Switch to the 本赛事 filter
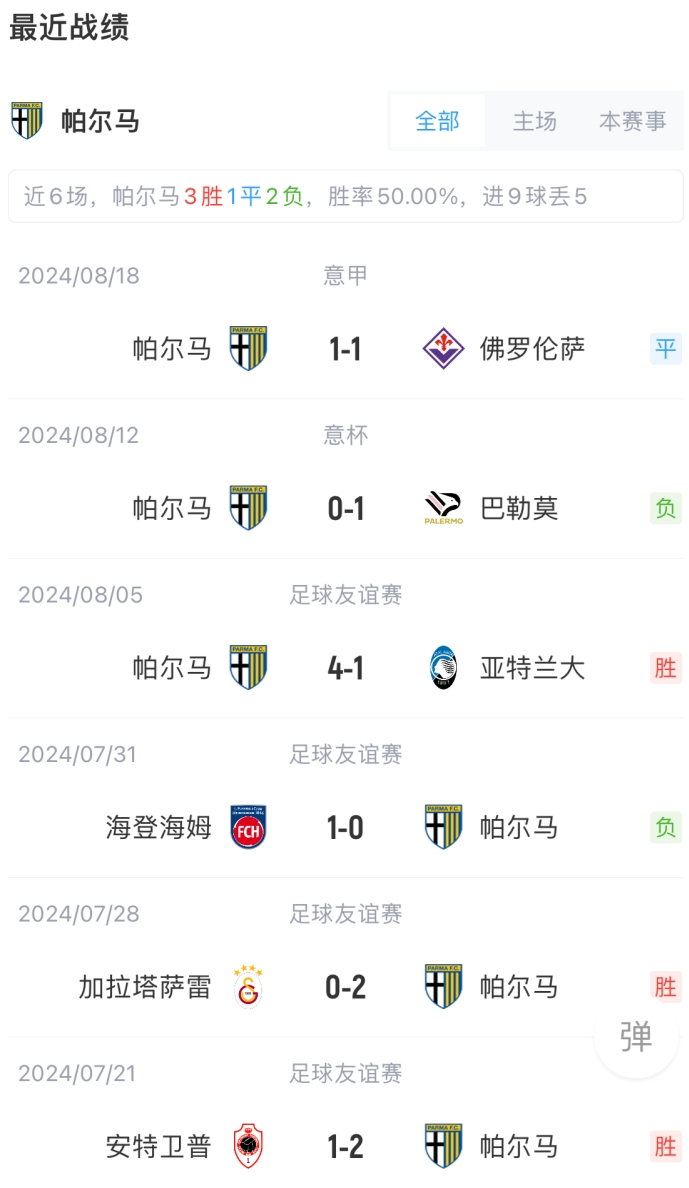 [632, 121]
